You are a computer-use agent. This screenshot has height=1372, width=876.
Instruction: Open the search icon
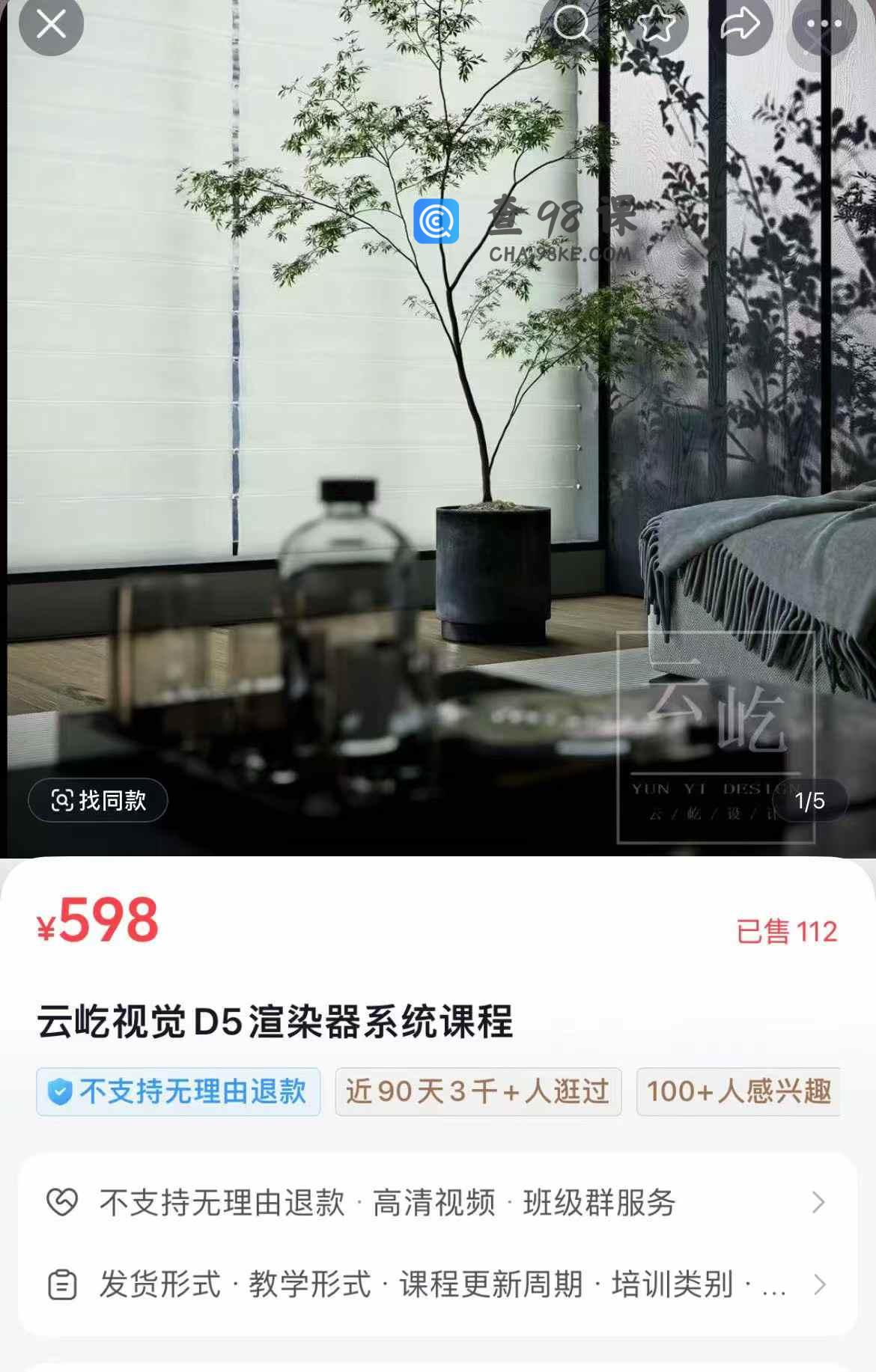point(572,24)
